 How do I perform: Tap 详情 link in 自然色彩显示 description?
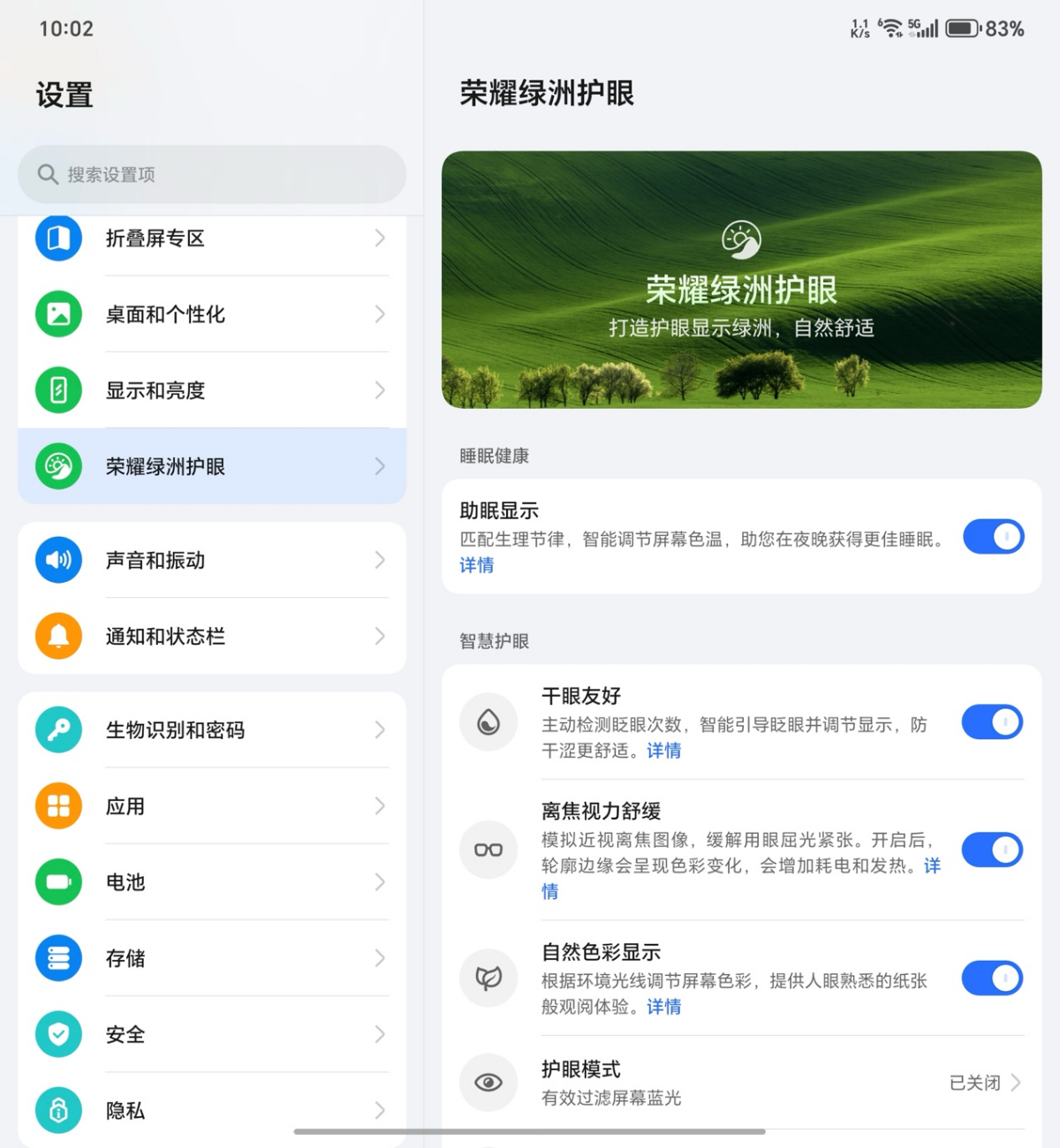tap(663, 1007)
